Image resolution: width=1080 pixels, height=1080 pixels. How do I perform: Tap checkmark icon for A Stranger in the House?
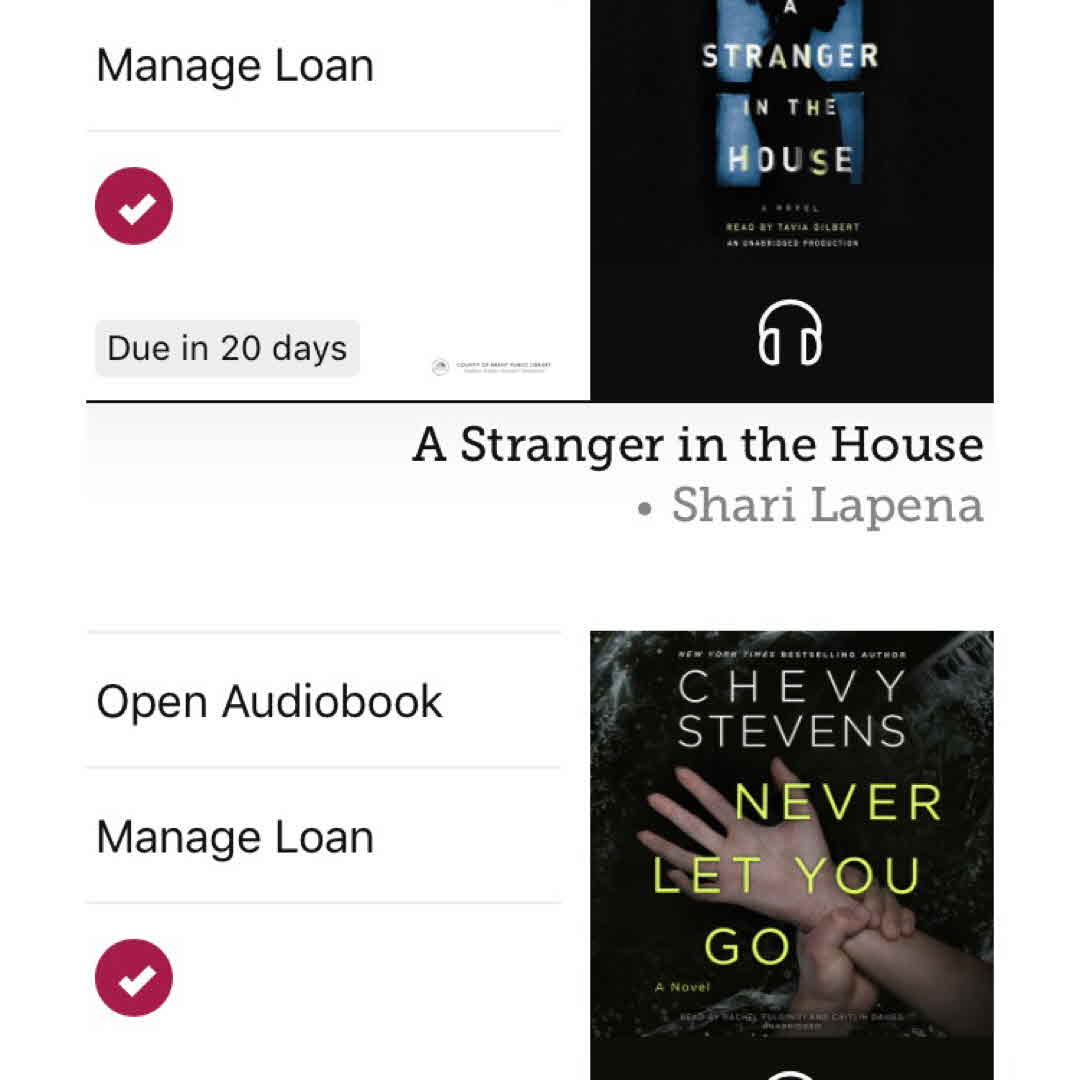[x=134, y=206]
